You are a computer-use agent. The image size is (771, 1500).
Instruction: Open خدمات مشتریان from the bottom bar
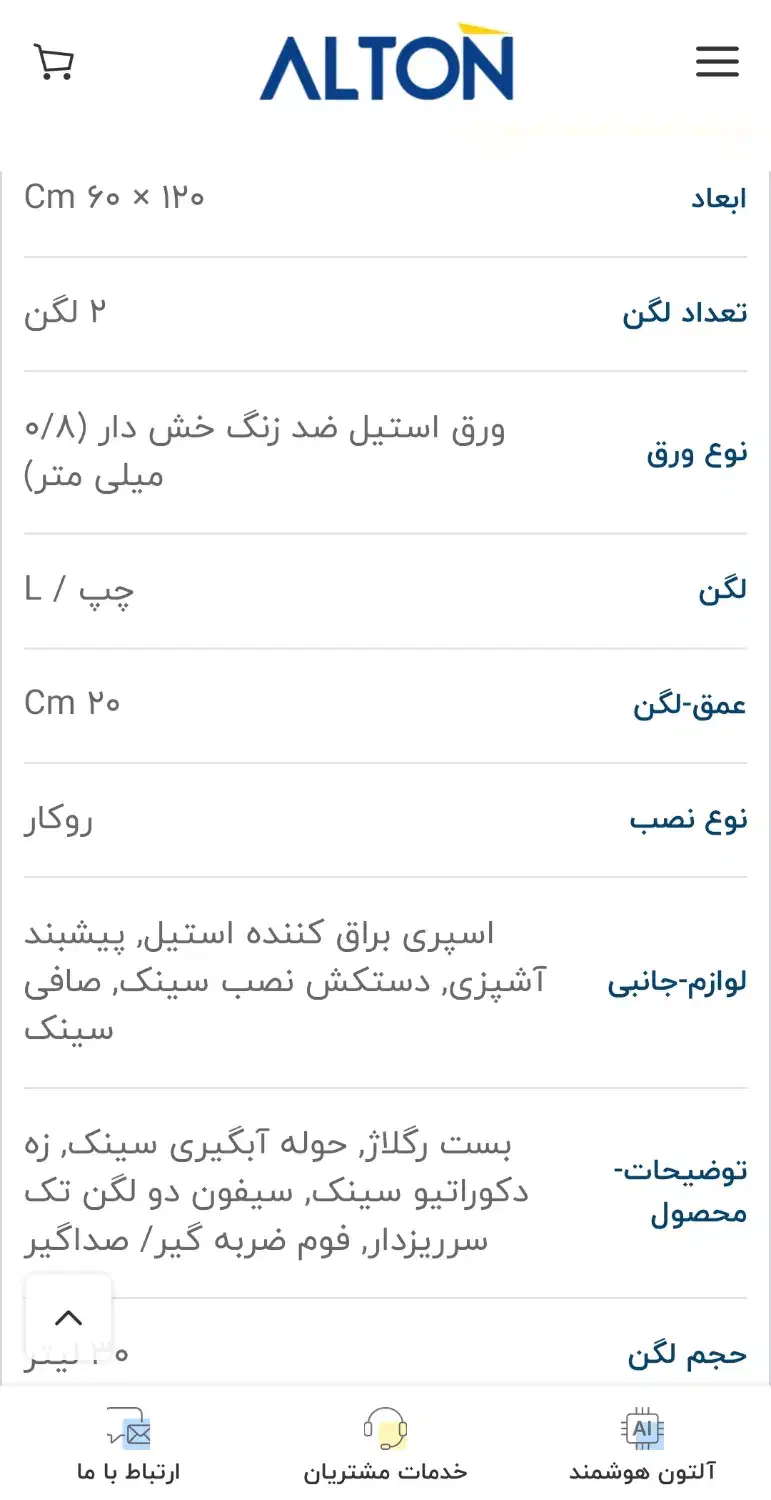pyautogui.click(x=385, y=1445)
